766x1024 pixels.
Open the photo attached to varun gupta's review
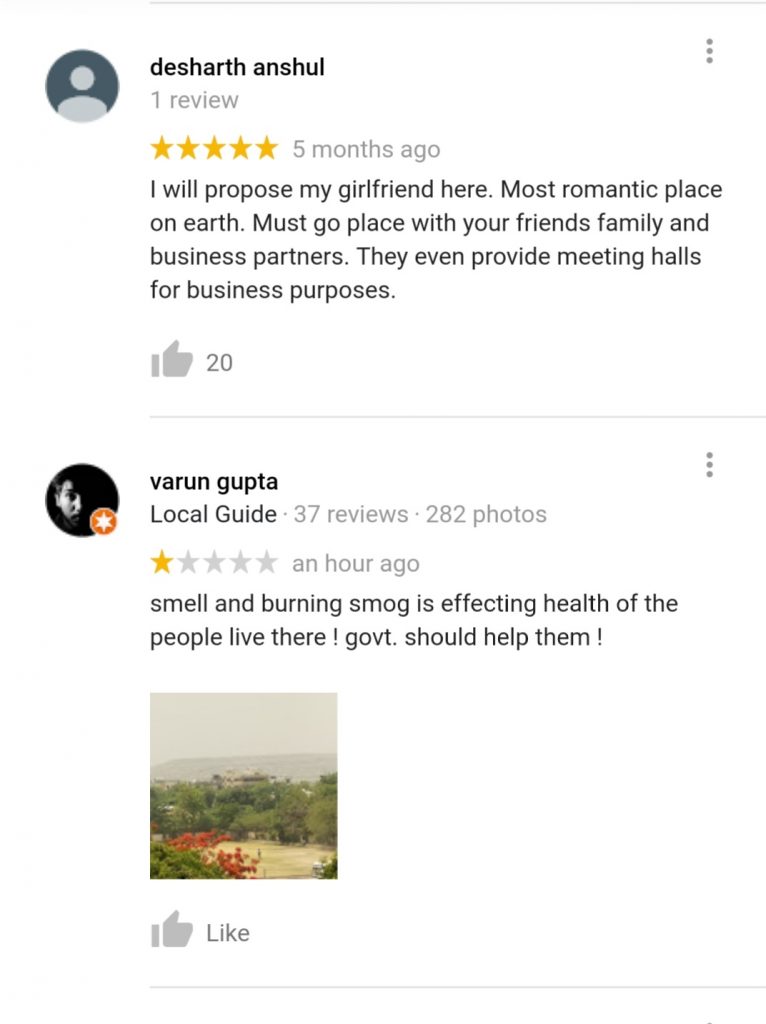pos(243,785)
